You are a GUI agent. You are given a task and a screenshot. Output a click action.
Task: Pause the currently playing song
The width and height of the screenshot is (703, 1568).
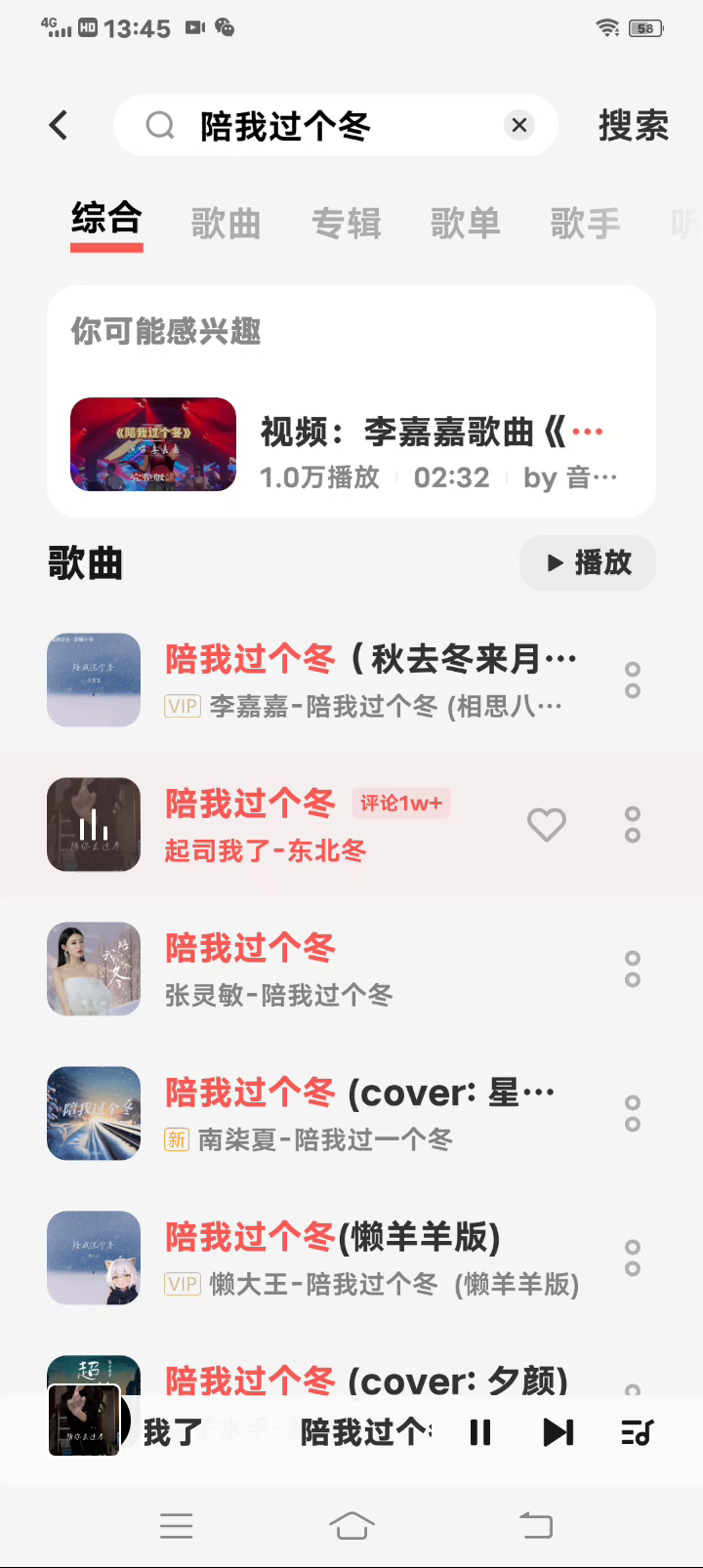pyautogui.click(x=479, y=1432)
